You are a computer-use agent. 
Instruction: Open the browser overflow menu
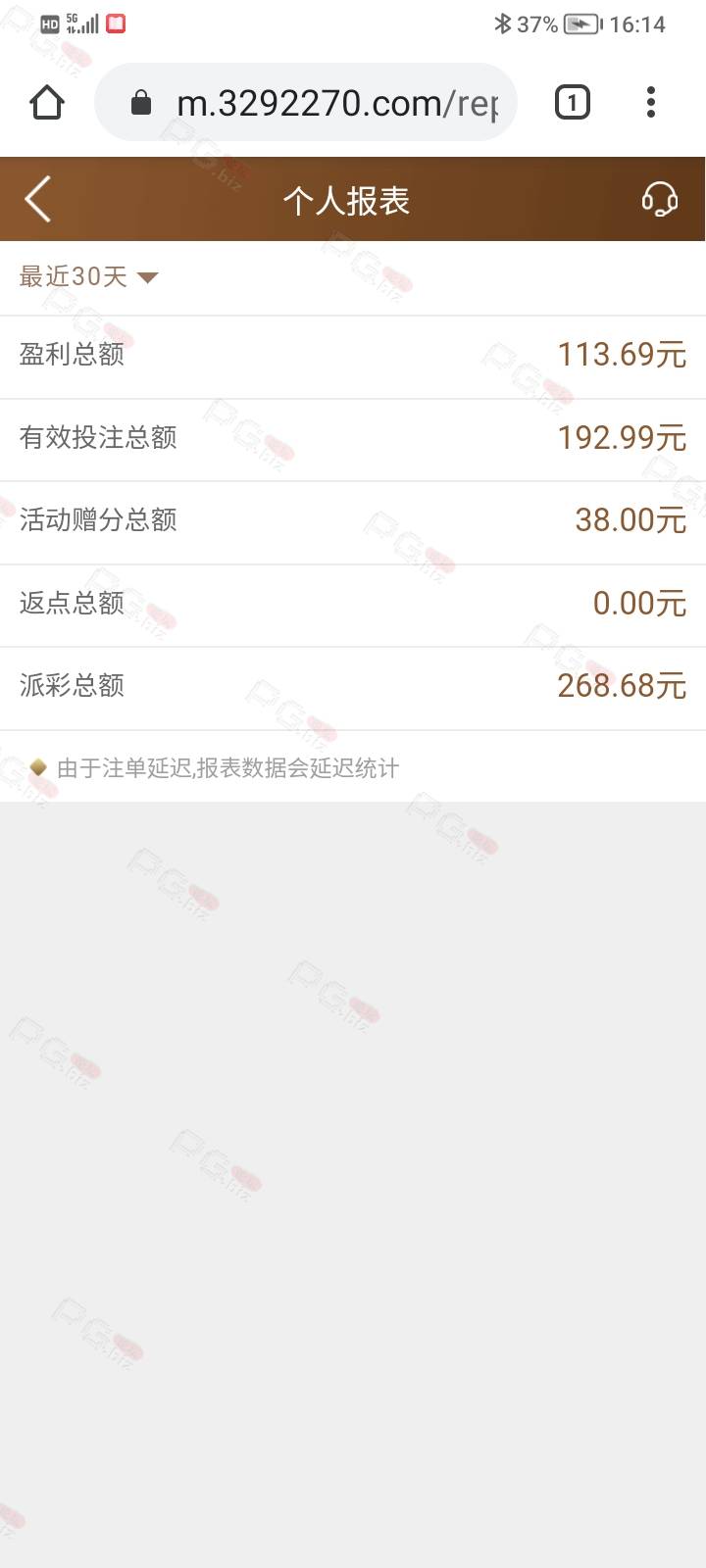point(651,103)
